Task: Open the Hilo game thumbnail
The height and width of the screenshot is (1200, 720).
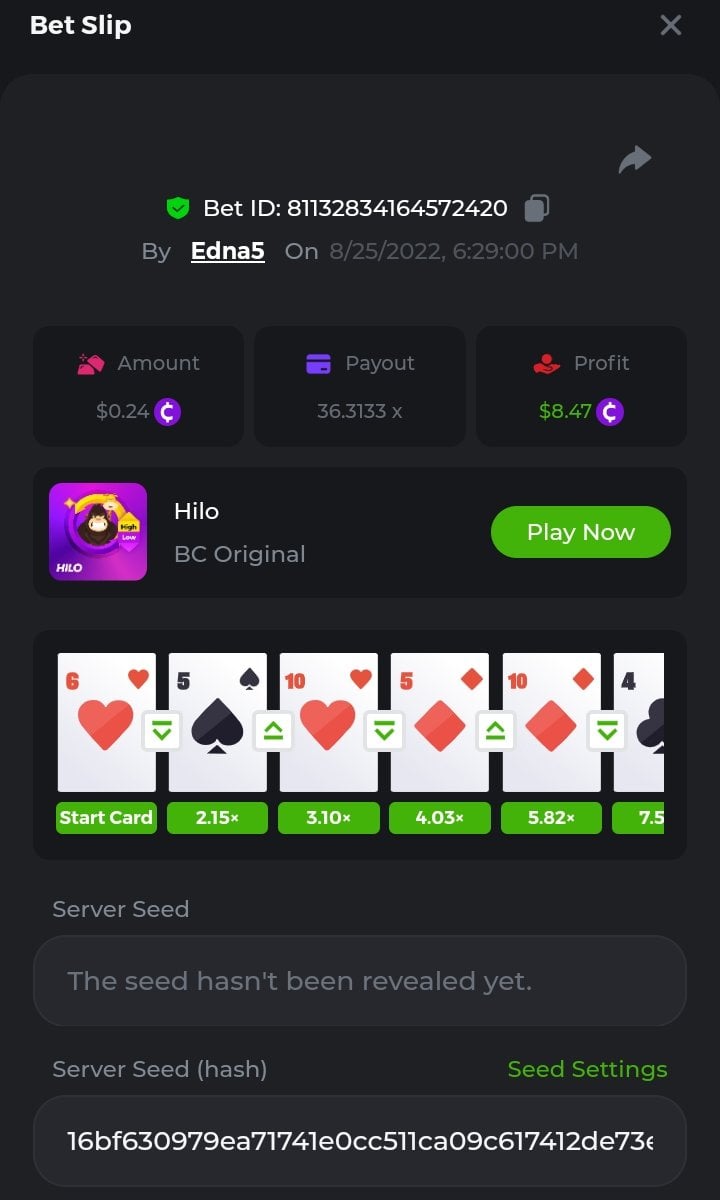Action: pos(98,532)
